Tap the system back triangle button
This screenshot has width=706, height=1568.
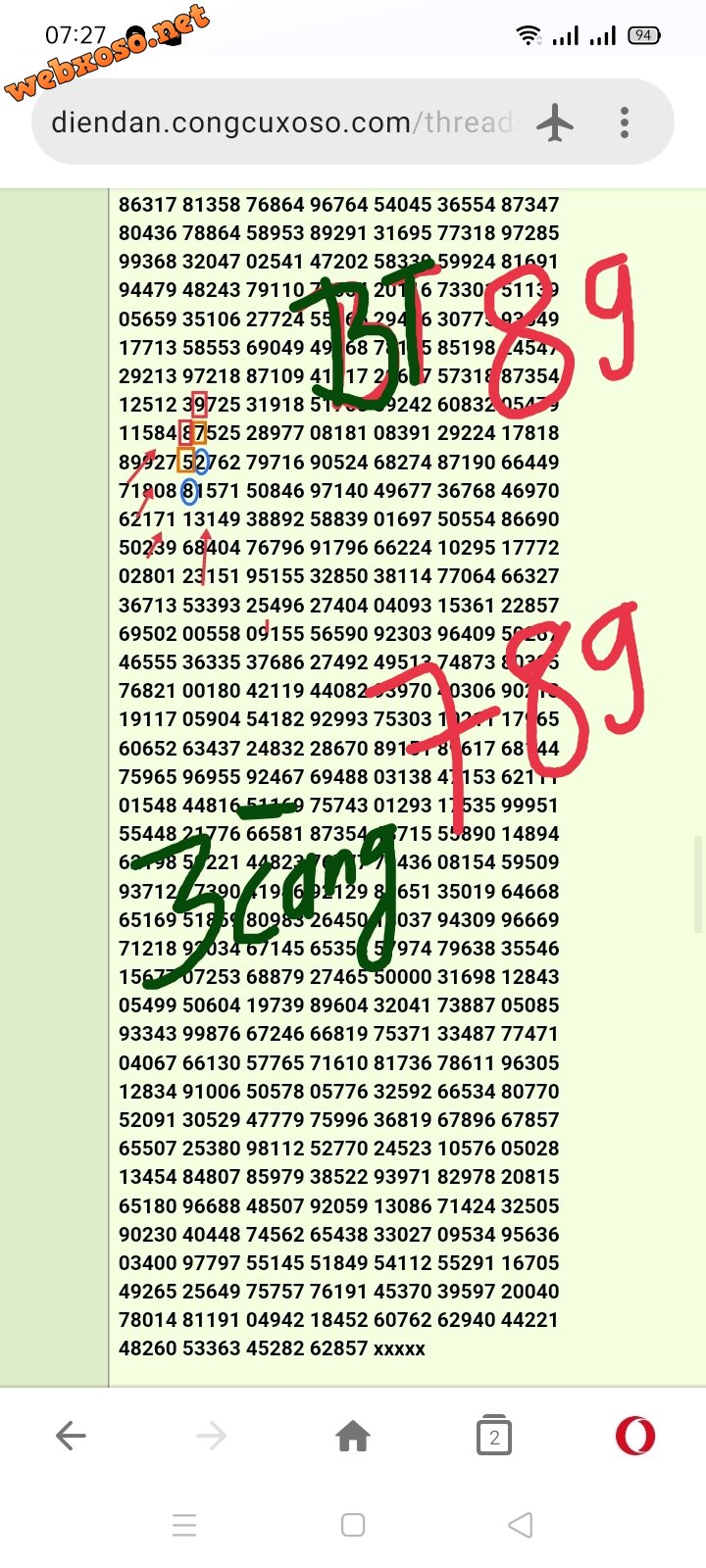click(x=522, y=1525)
